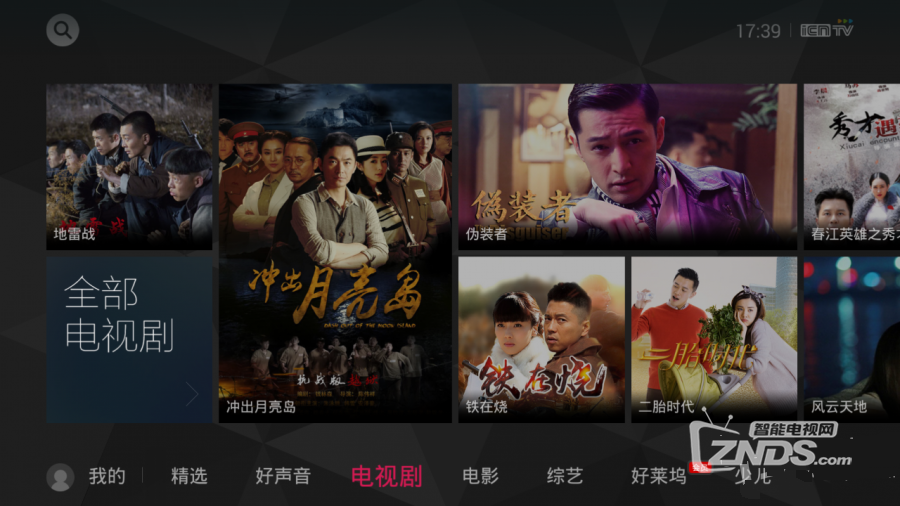
Task: Switch to the 电影 tab
Action: click(x=480, y=476)
